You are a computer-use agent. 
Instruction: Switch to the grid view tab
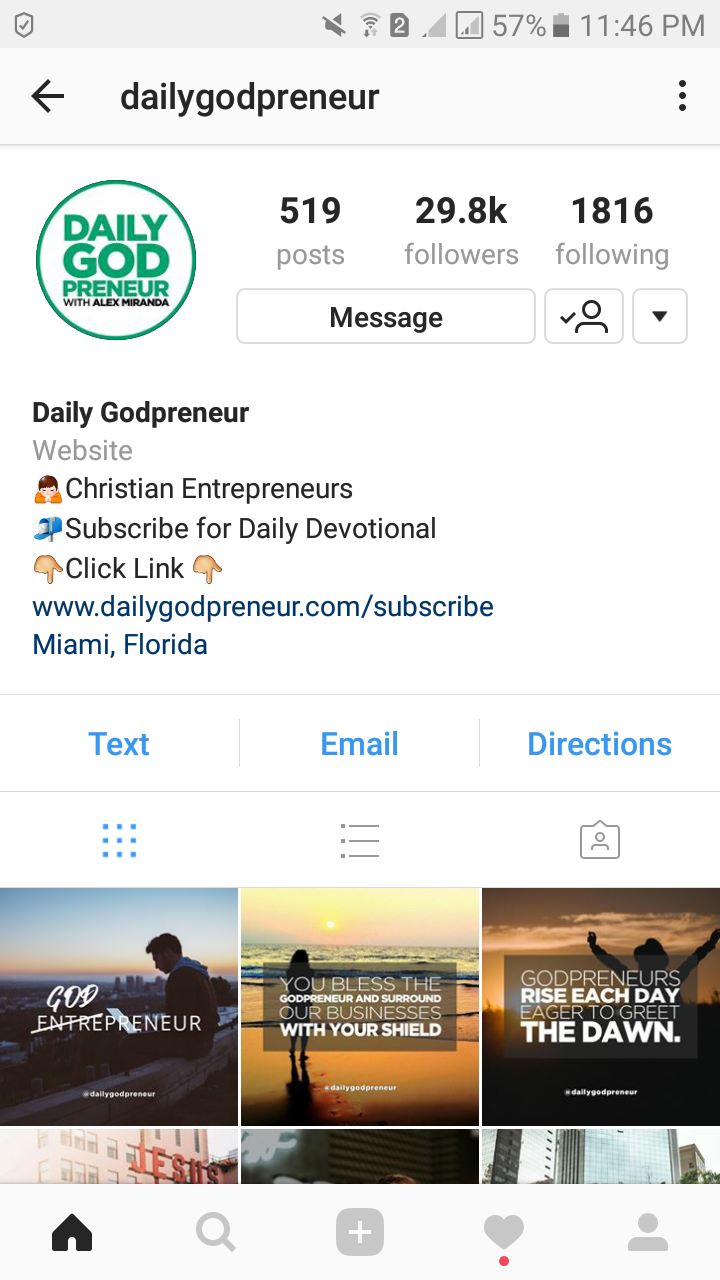point(119,841)
